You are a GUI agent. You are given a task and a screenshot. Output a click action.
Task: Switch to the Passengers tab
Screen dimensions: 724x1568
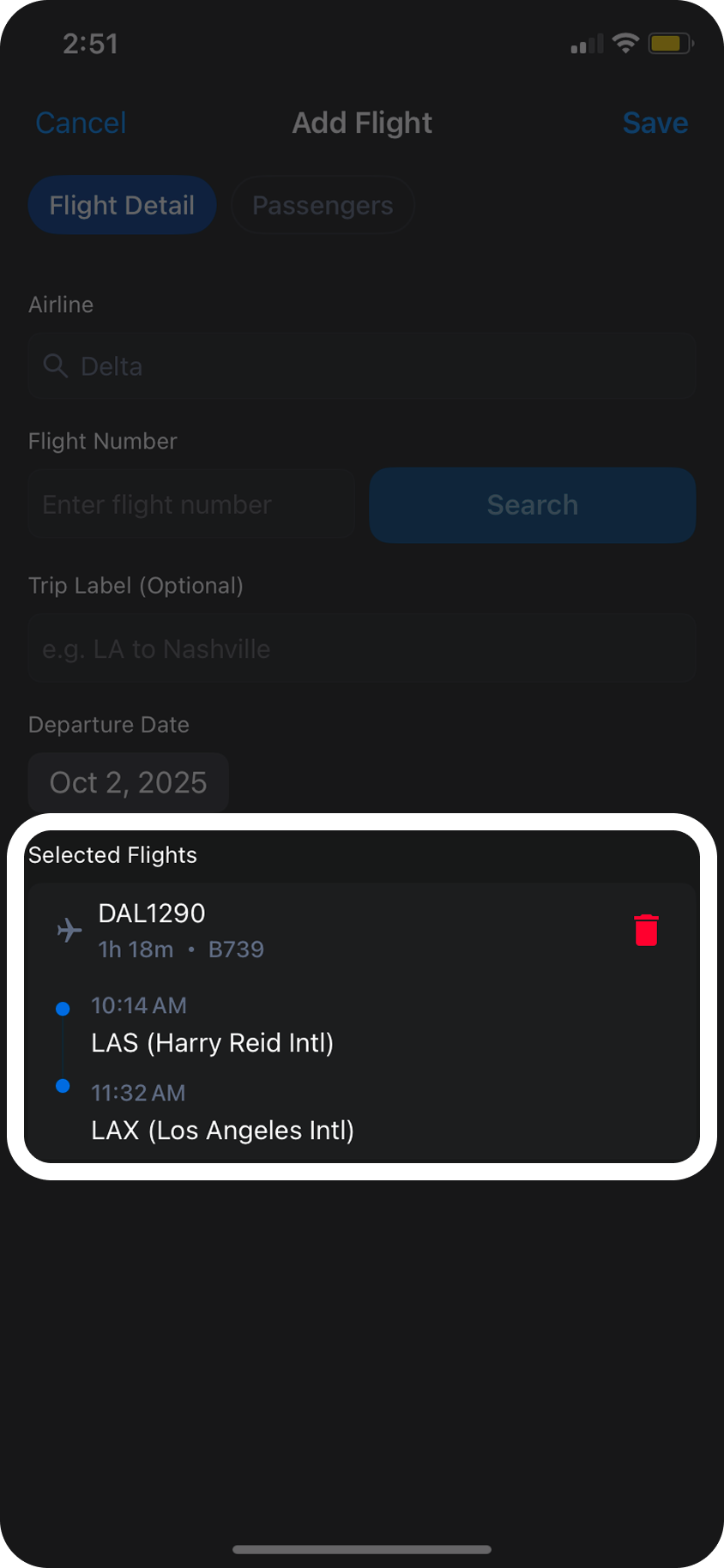(323, 205)
